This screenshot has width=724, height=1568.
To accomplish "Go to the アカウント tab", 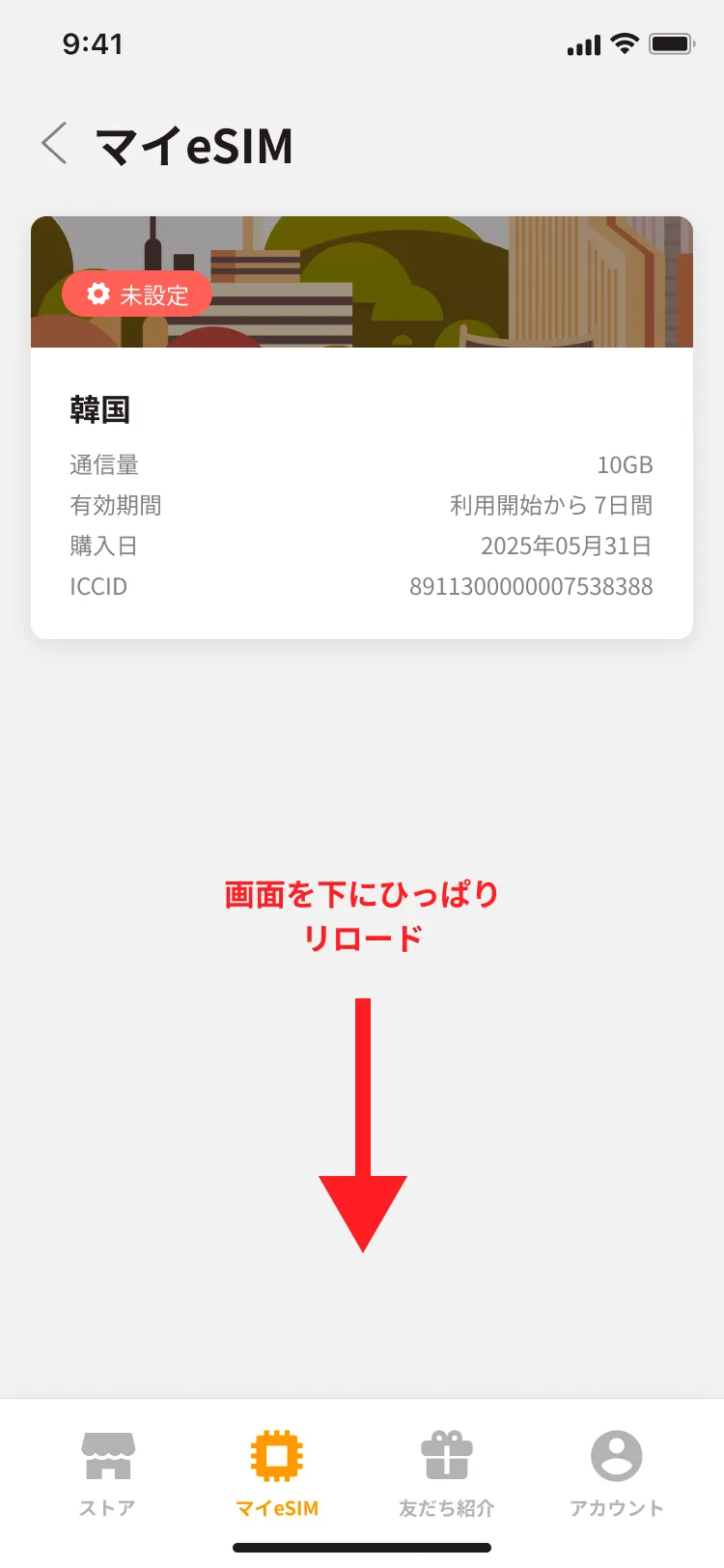I will click(x=616, y=1472).
